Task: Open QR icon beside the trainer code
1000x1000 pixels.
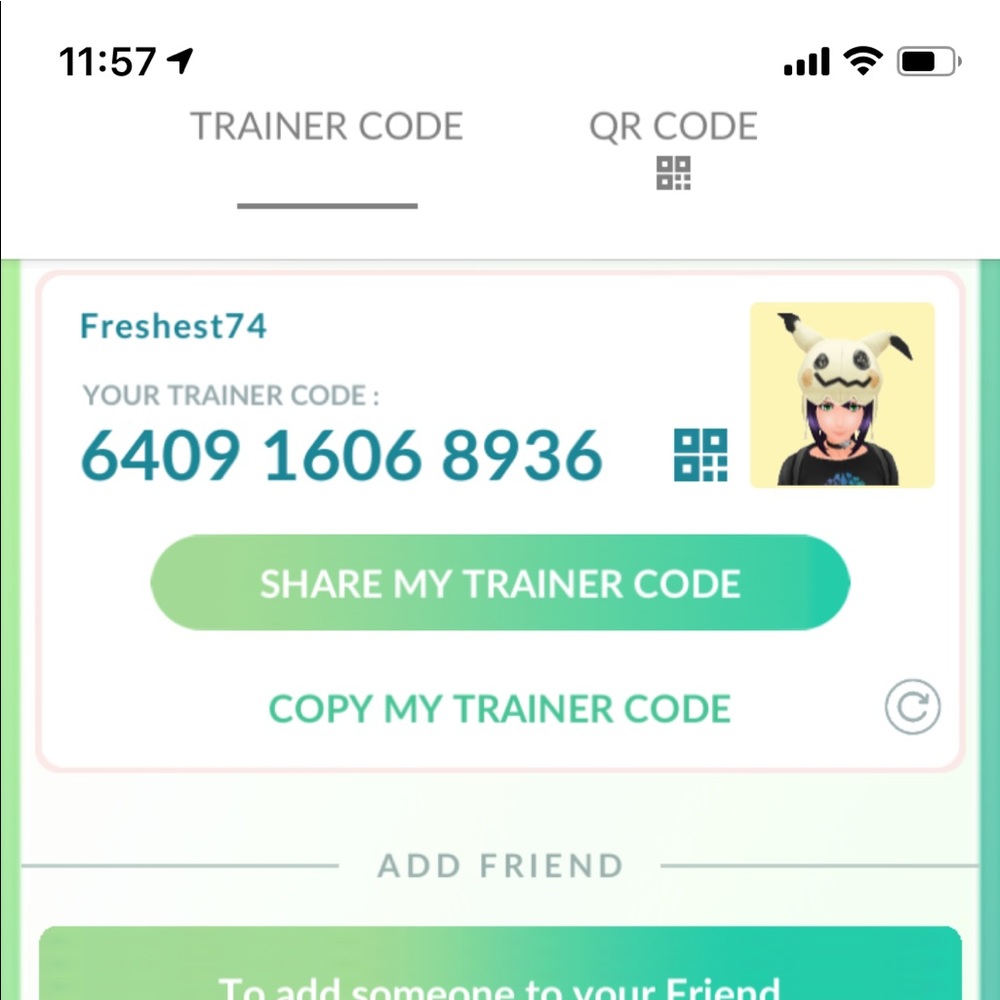Action: pyautogui.click(x=701, y=456)
